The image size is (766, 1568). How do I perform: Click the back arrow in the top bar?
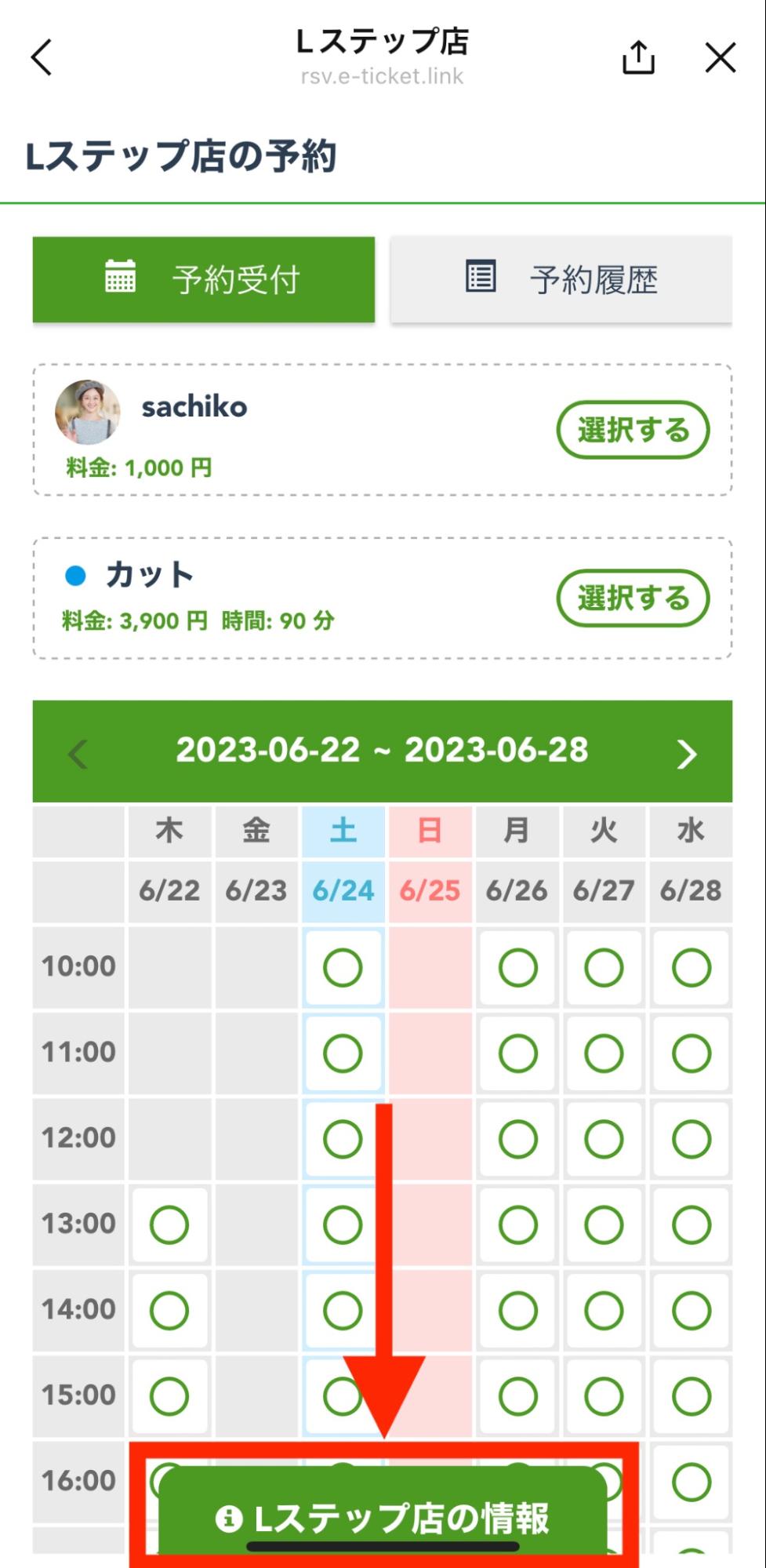[41, 57]
